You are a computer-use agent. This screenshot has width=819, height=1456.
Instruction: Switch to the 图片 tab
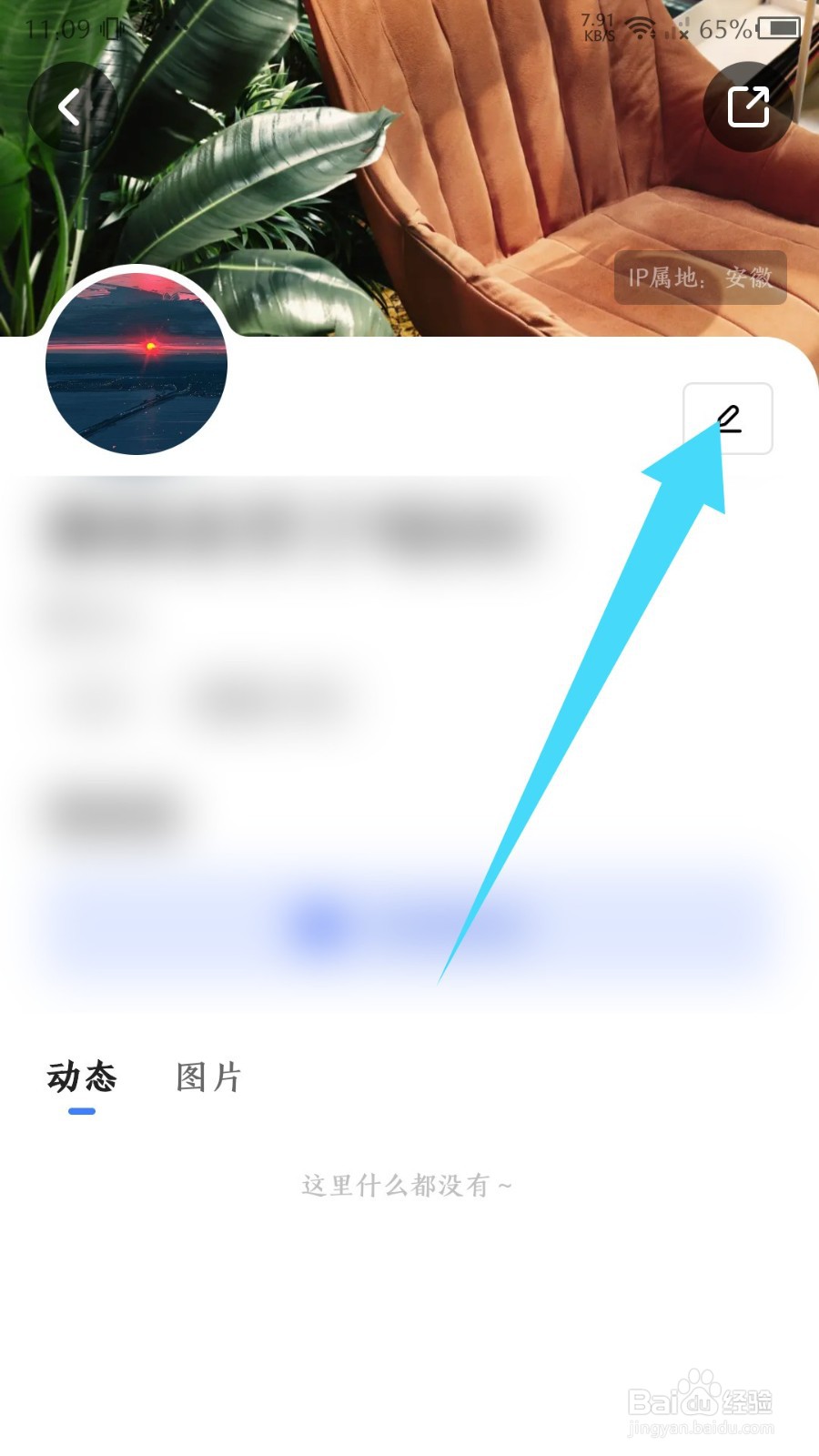tap(207, 1078)
